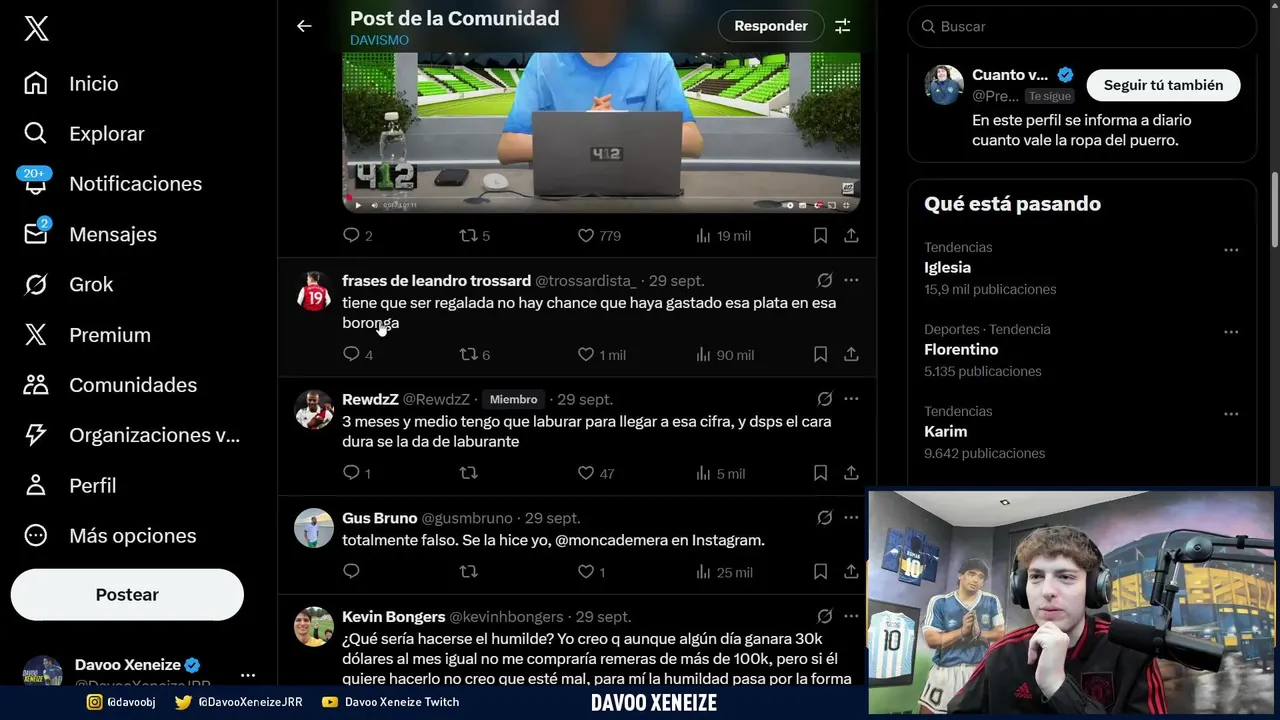Image resolution: width=1280 pixels, height=720 pixels.
Task: Tap the Postear button
Action: click(x=127, y=595)
